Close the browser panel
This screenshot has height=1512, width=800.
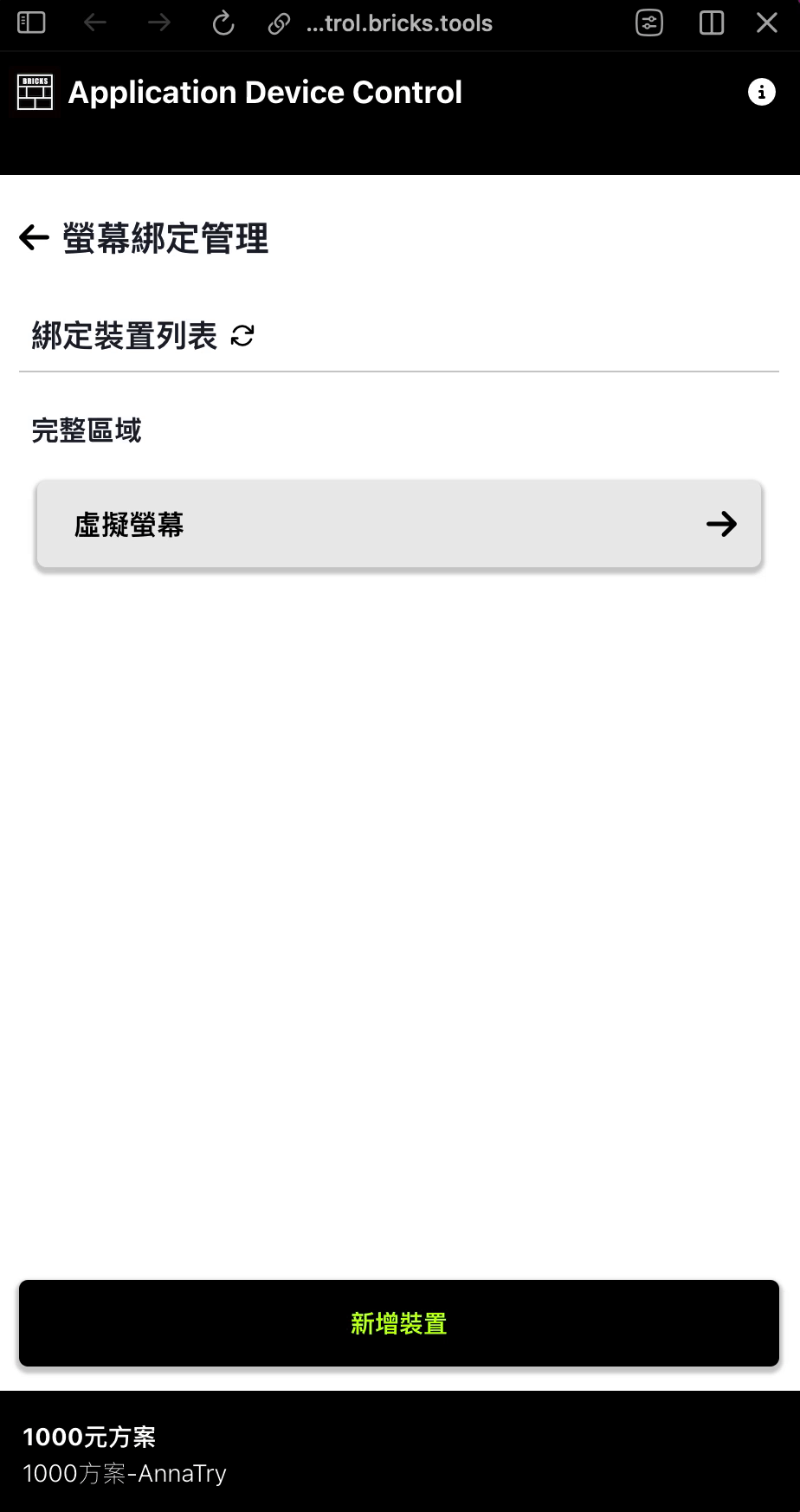coord(767,23)
